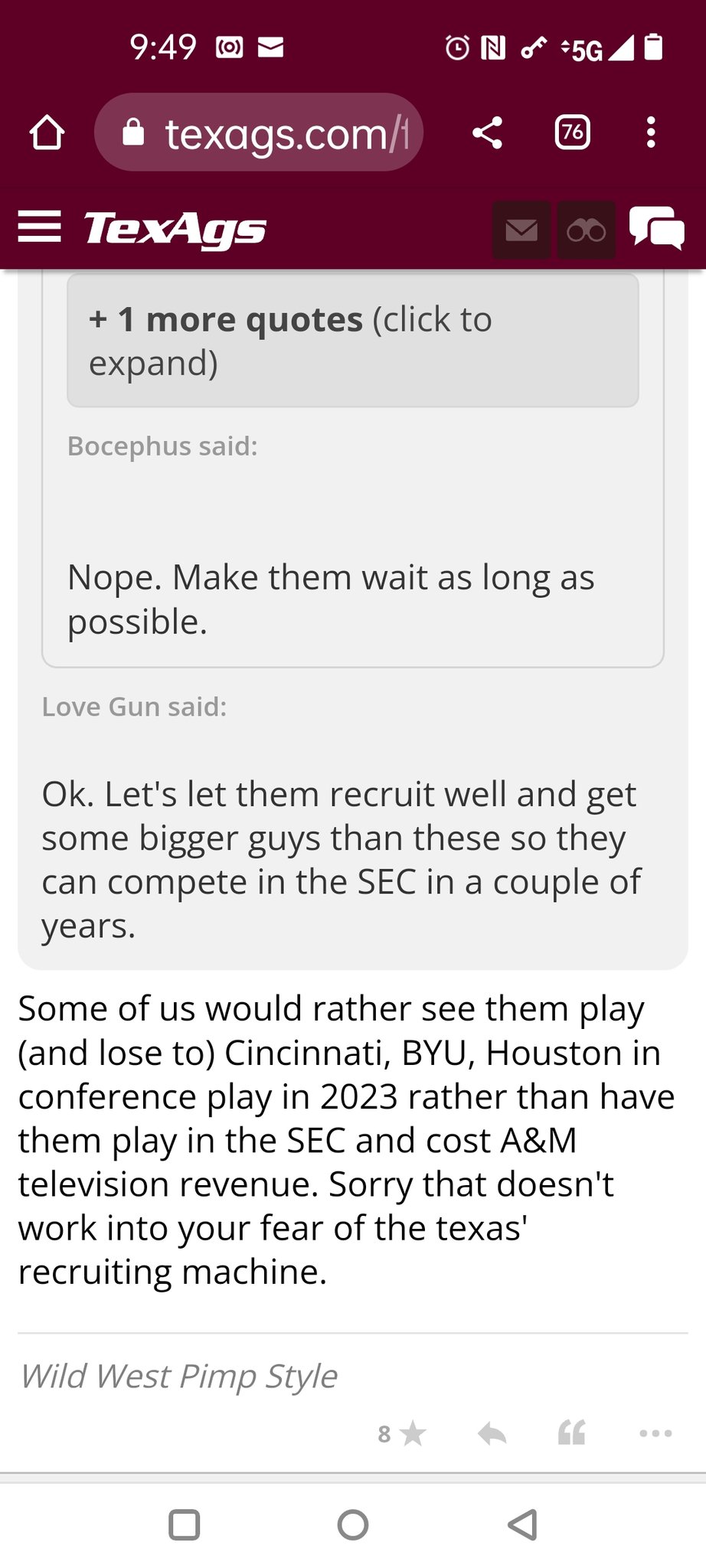This screenshot has width=706, height=1568.
Task: Expand the +1 more quotes box
Action: [x=353, y=341]
